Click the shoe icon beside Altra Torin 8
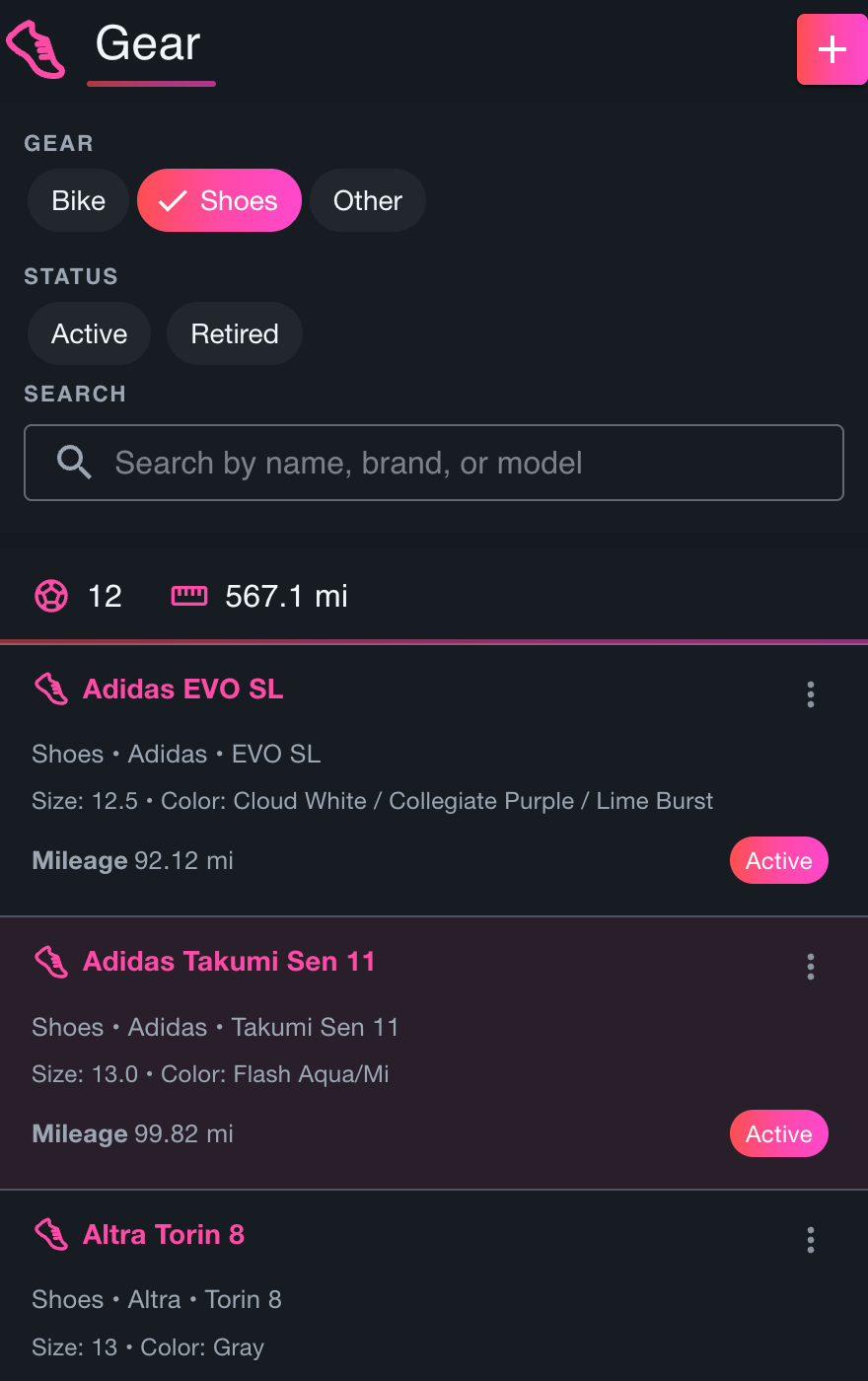This screenshot has width=868, height=1381. pyautogui.click(x=51, y=1235)
